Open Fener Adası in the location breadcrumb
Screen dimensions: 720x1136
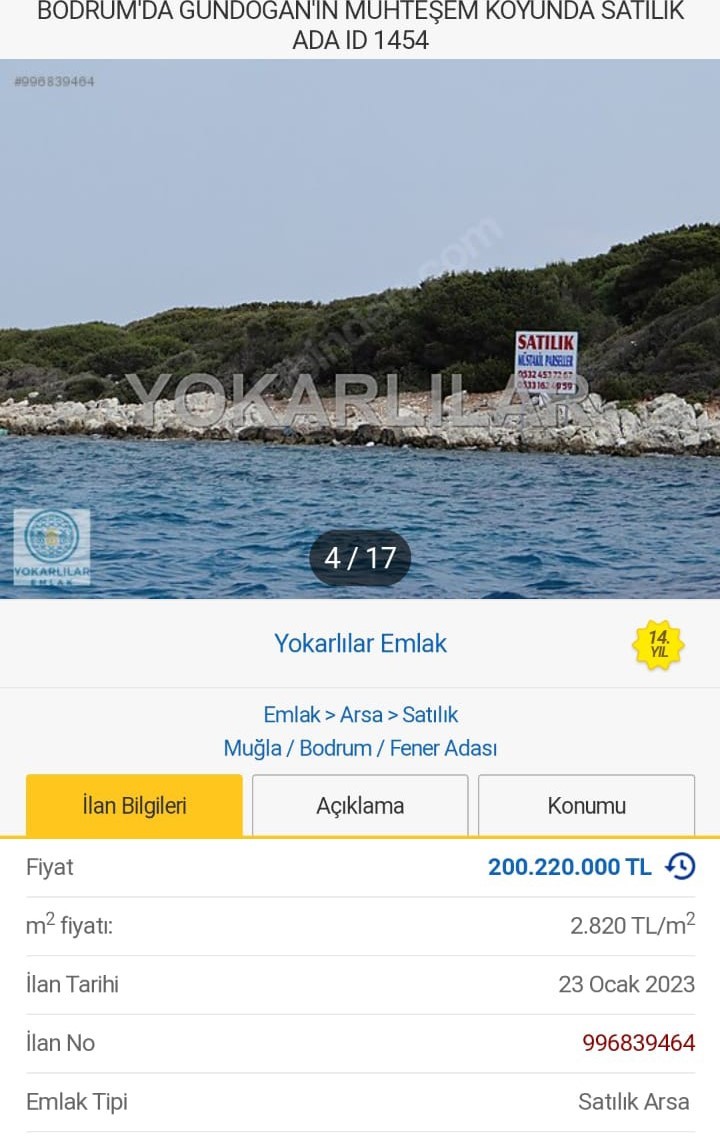(x=443, y=748)
